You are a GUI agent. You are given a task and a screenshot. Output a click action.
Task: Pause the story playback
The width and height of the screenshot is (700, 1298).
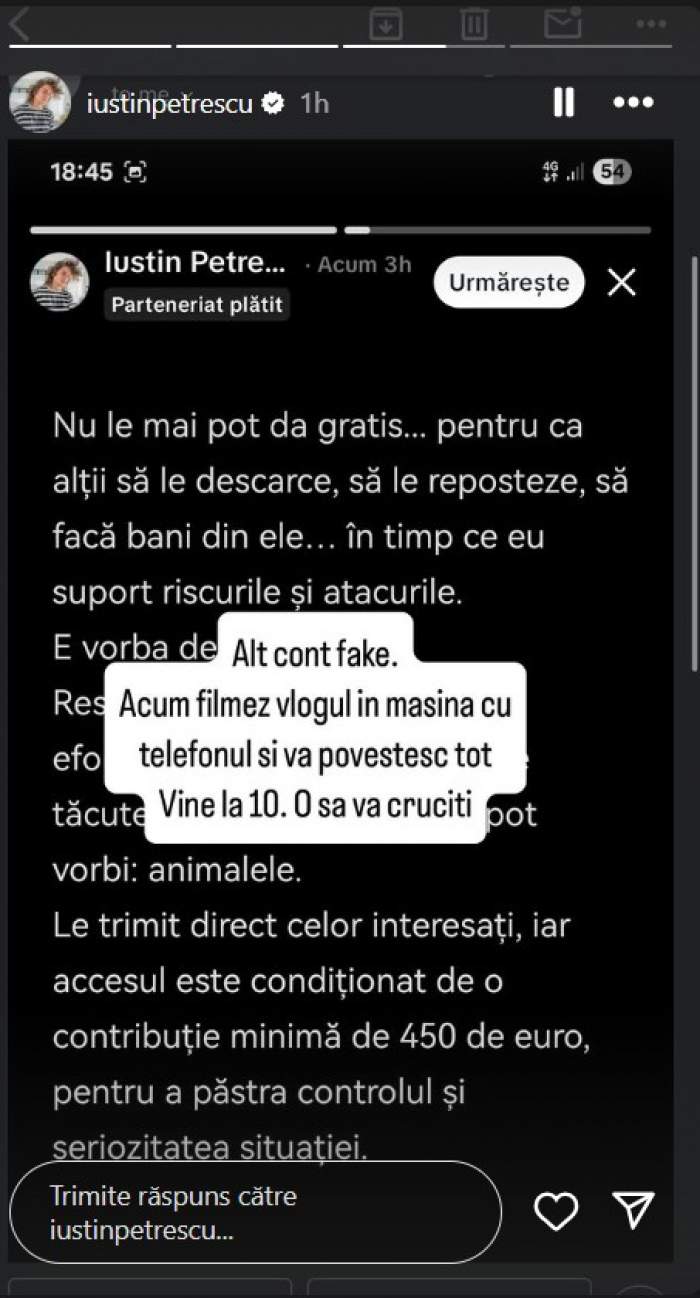(563, 103)
